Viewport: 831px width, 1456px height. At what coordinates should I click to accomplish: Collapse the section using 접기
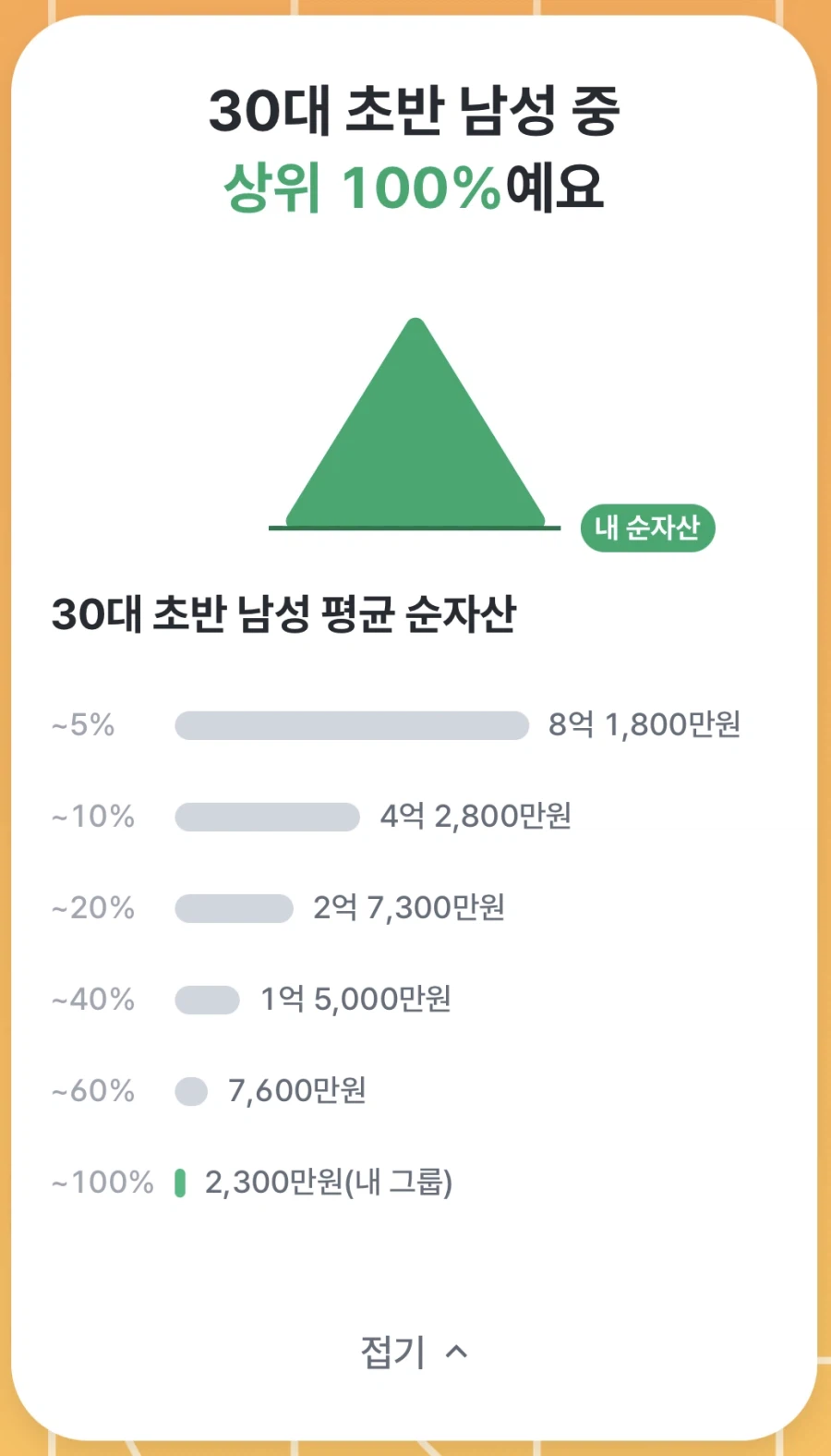point(392,1353)
